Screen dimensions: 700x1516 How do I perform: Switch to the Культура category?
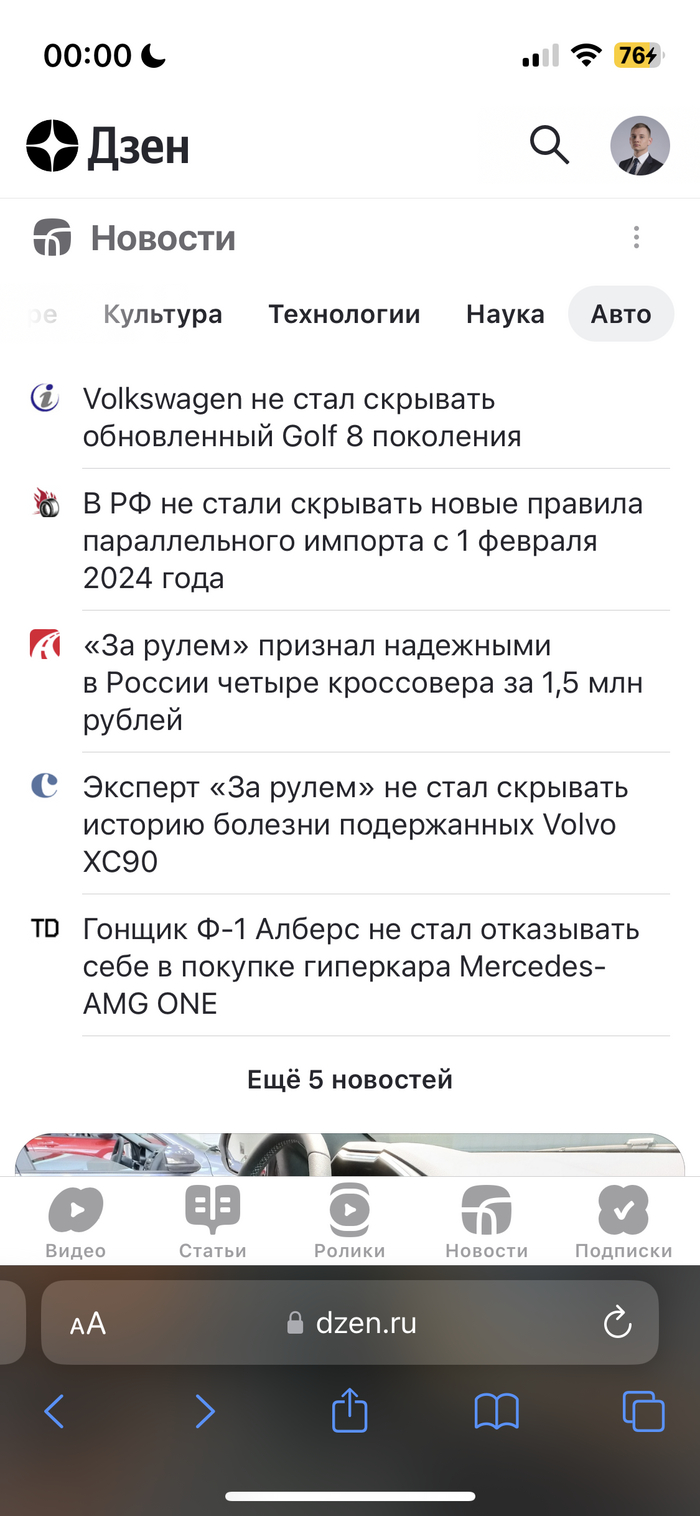163,314
